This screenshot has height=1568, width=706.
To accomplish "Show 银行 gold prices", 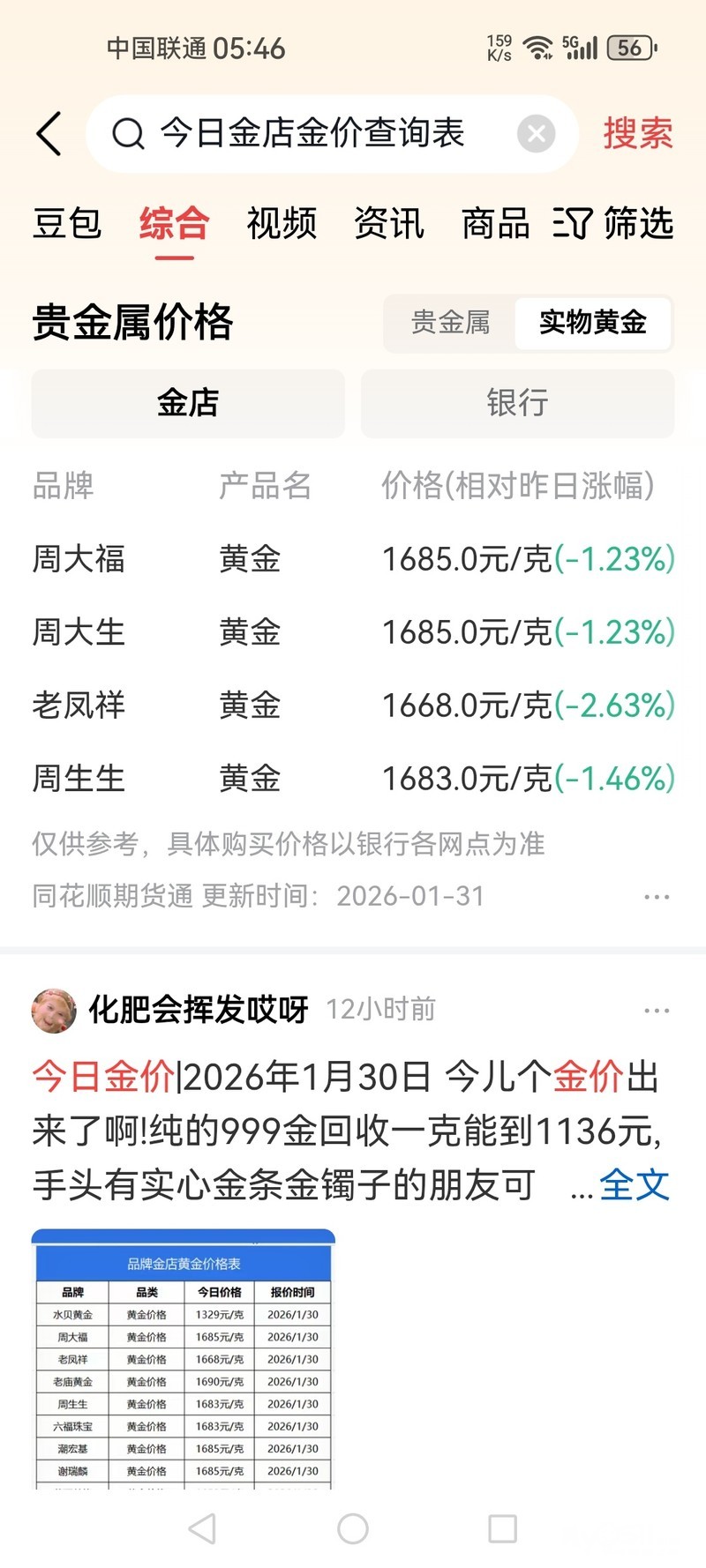I will point(517,403).
